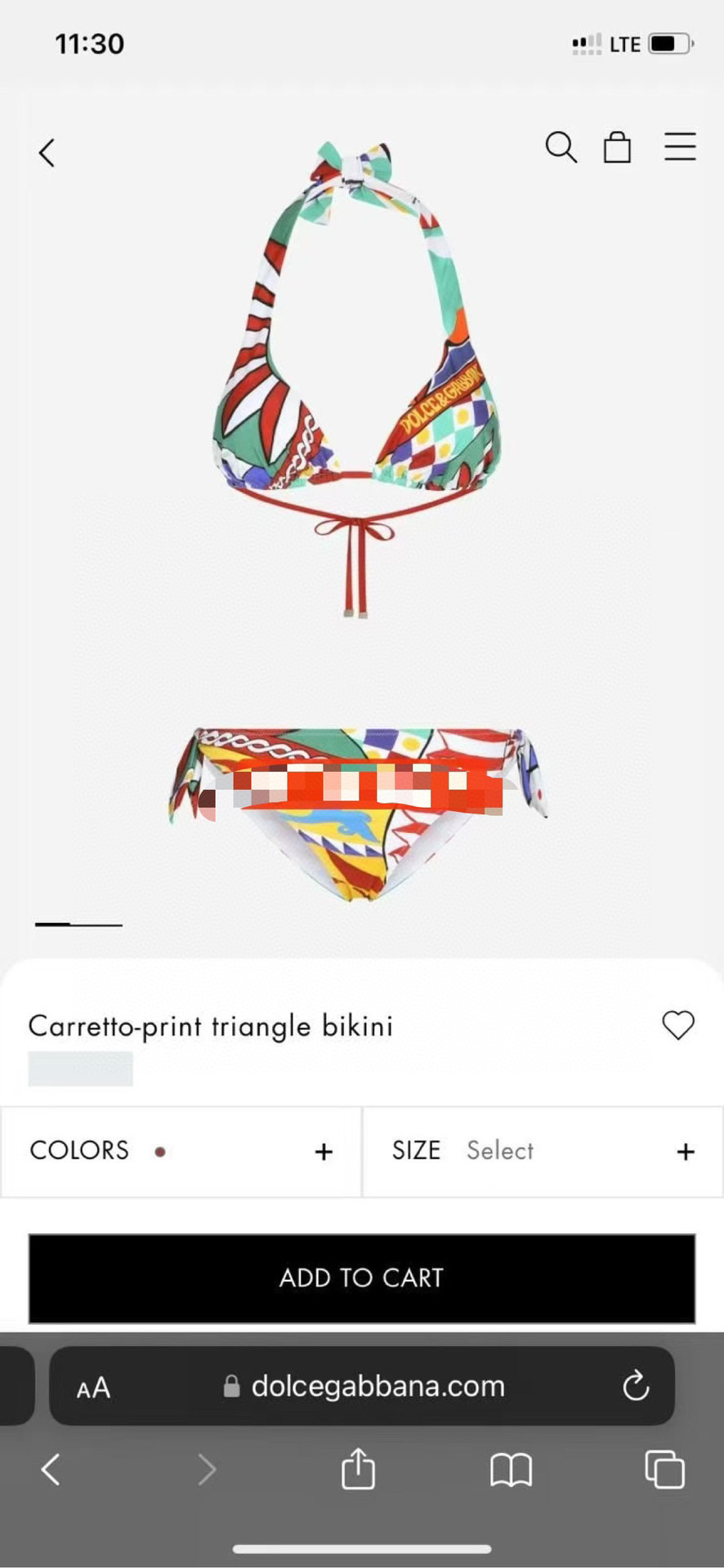Open the search icon
The height and width of the screenshot is (1568, 724).
tap(561, 148)
